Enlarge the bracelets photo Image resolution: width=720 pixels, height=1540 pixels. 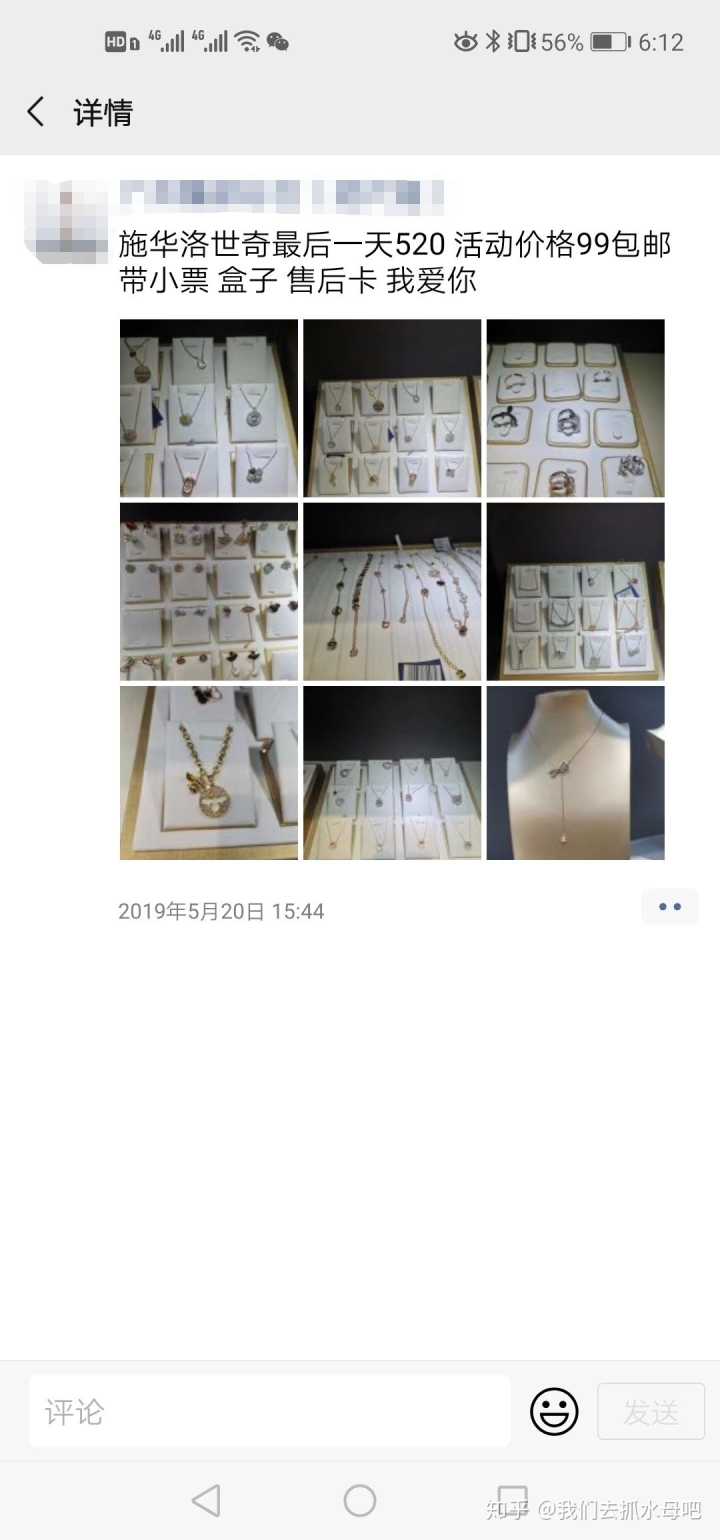[x=392, y=591]
